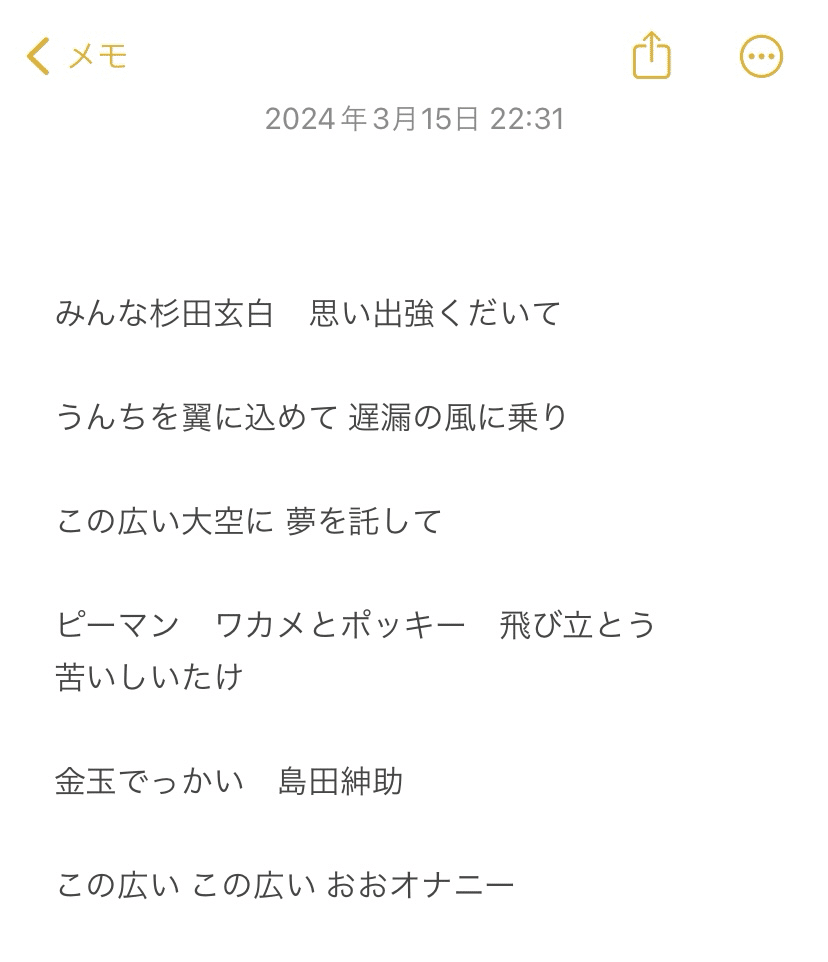Open the more options menu
The height and width of the screenshot is (962, 828).
tap(761, 56)
